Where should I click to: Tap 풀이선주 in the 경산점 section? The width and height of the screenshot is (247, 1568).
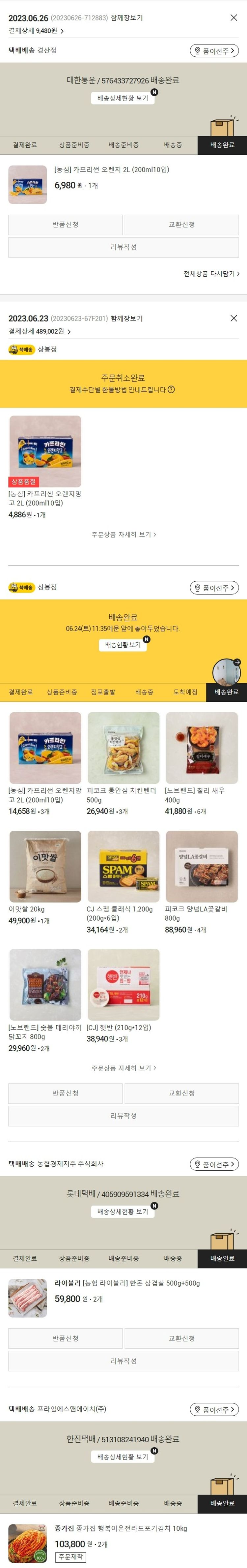[214, 51]
